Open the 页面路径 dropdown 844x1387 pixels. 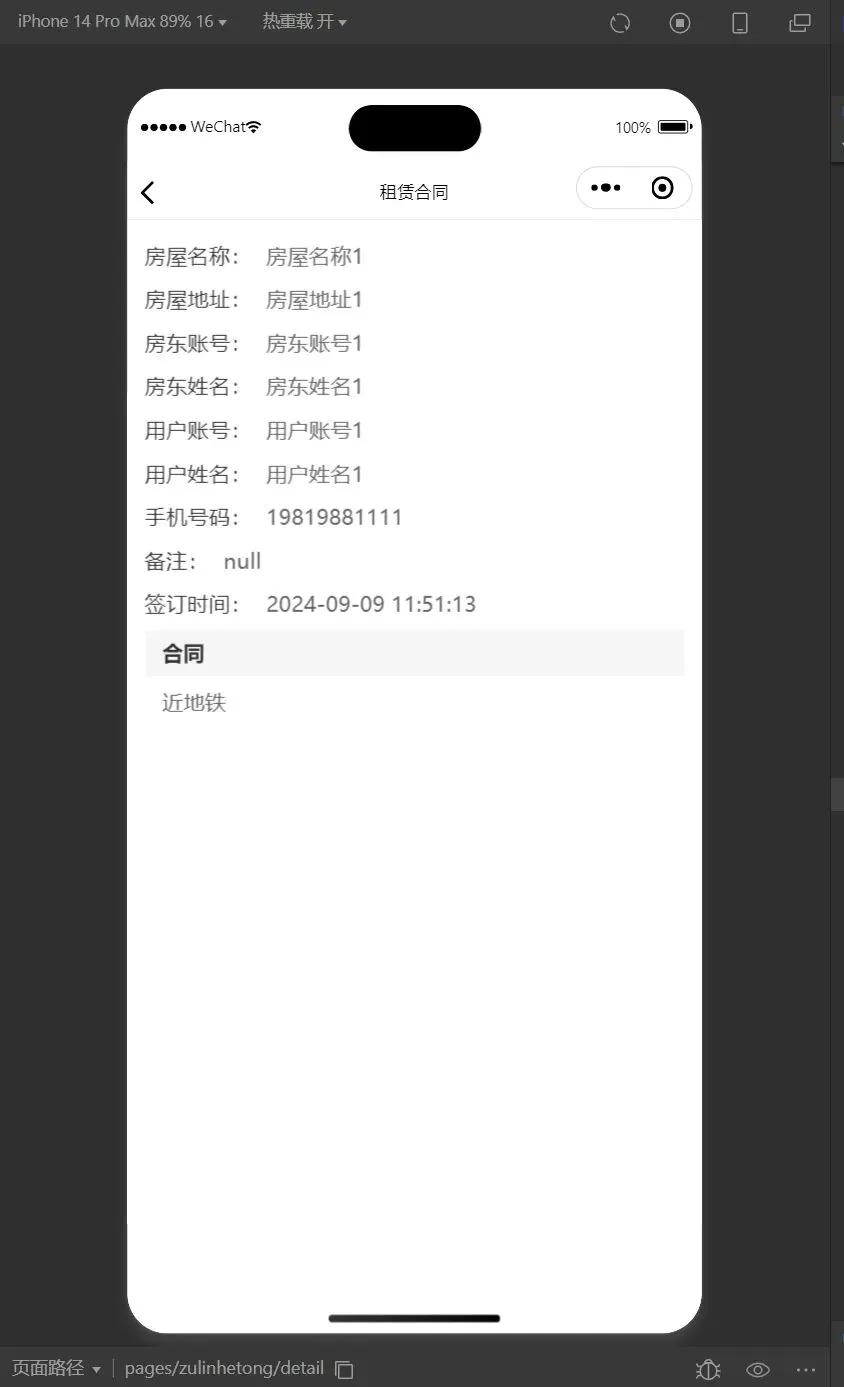click(57, 1368)
